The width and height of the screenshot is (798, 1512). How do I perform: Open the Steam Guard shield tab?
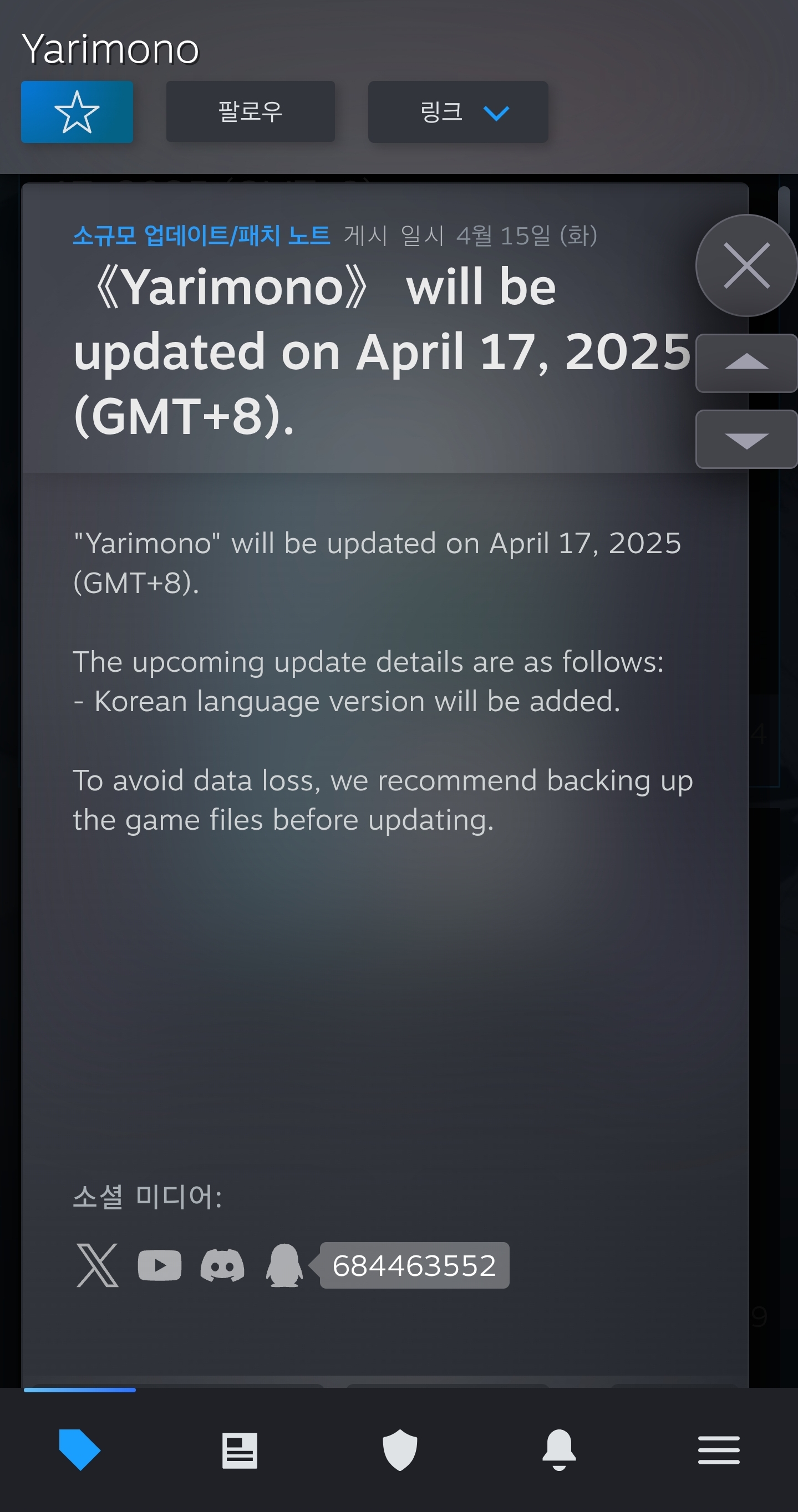point(399,1450)
